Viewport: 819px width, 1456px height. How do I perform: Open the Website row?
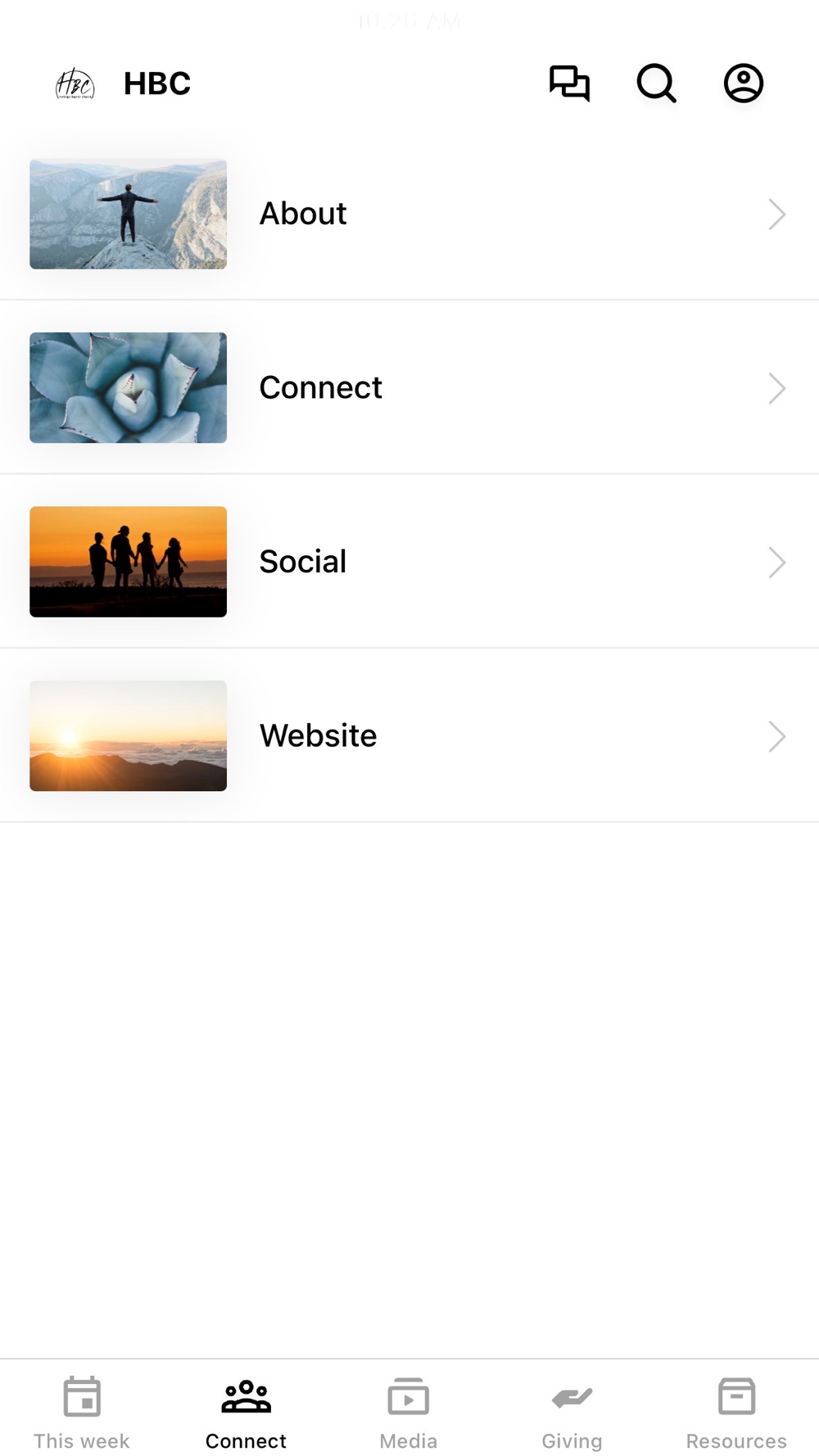tap(409, 735)
